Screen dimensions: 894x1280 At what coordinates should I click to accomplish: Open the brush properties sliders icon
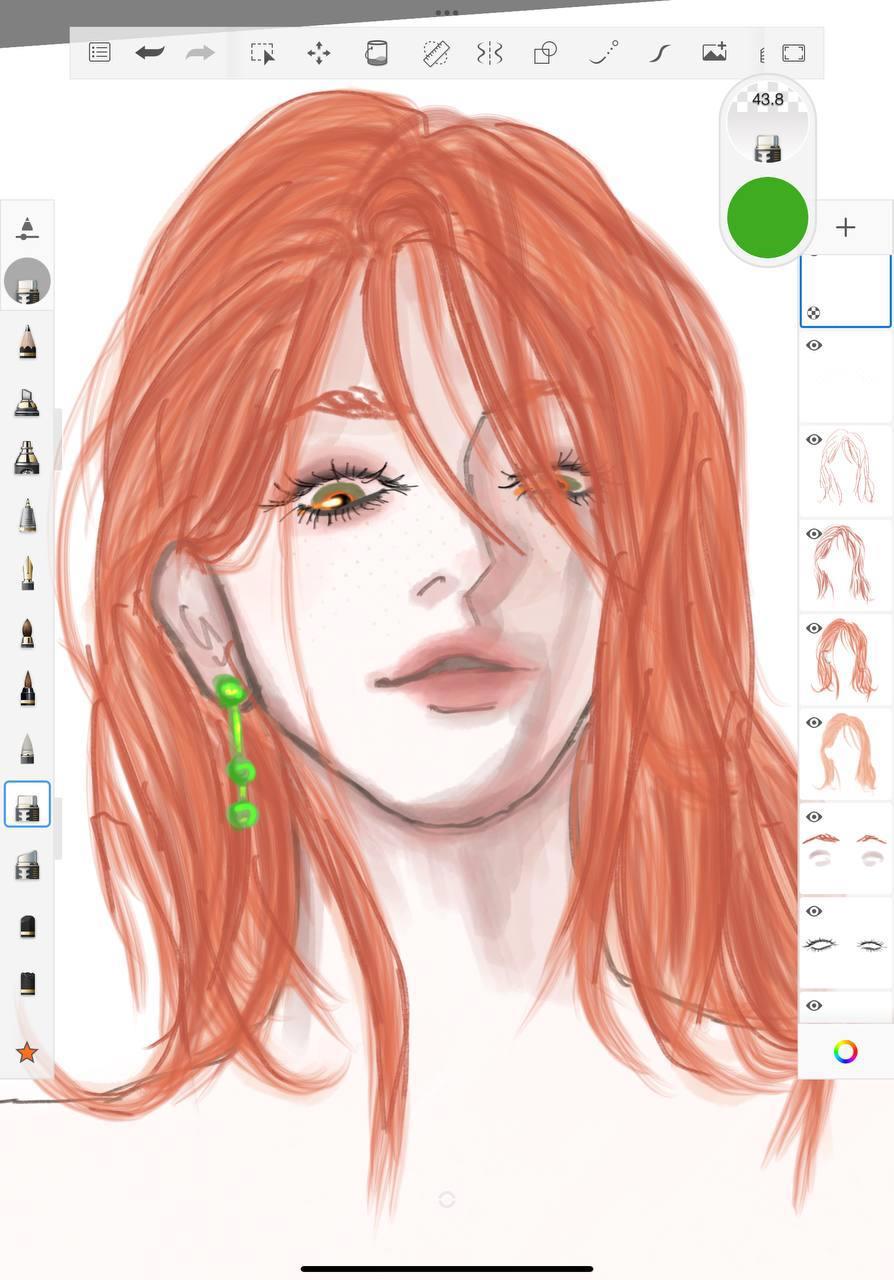27,228
